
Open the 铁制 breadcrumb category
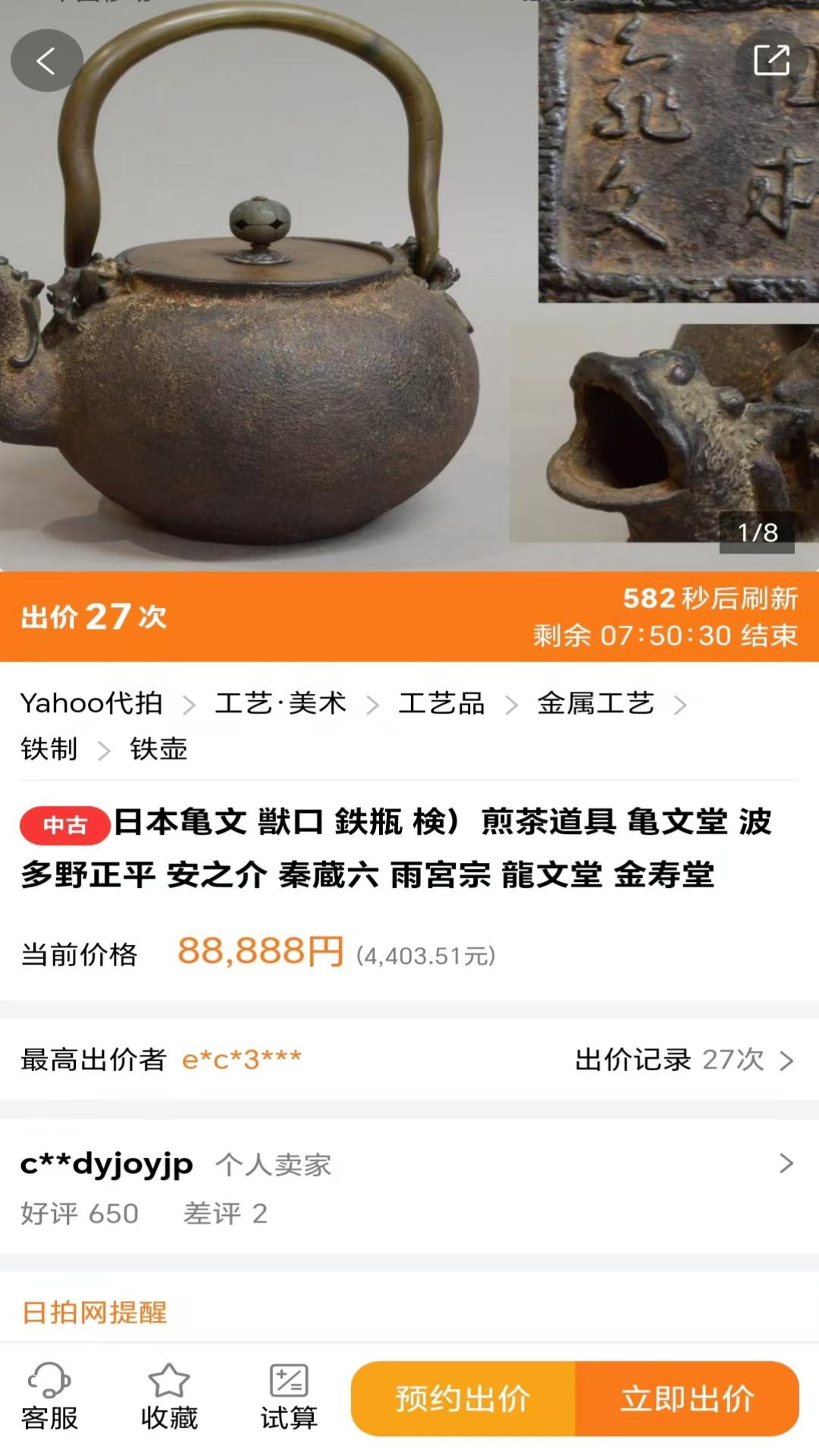pyautogui.click(x=49, y=749)
